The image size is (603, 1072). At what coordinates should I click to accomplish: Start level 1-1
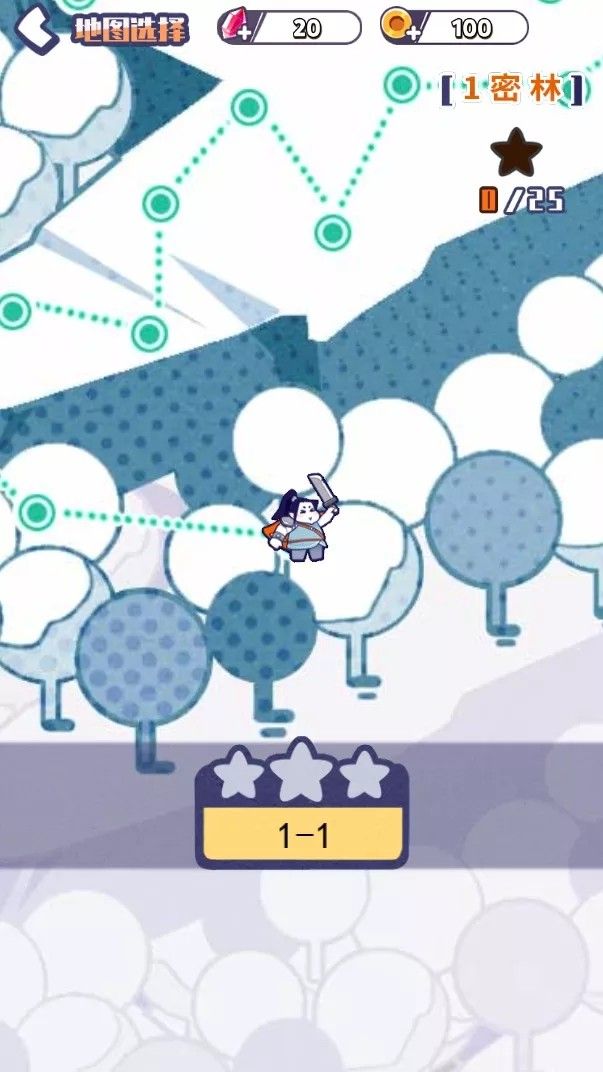302,835
